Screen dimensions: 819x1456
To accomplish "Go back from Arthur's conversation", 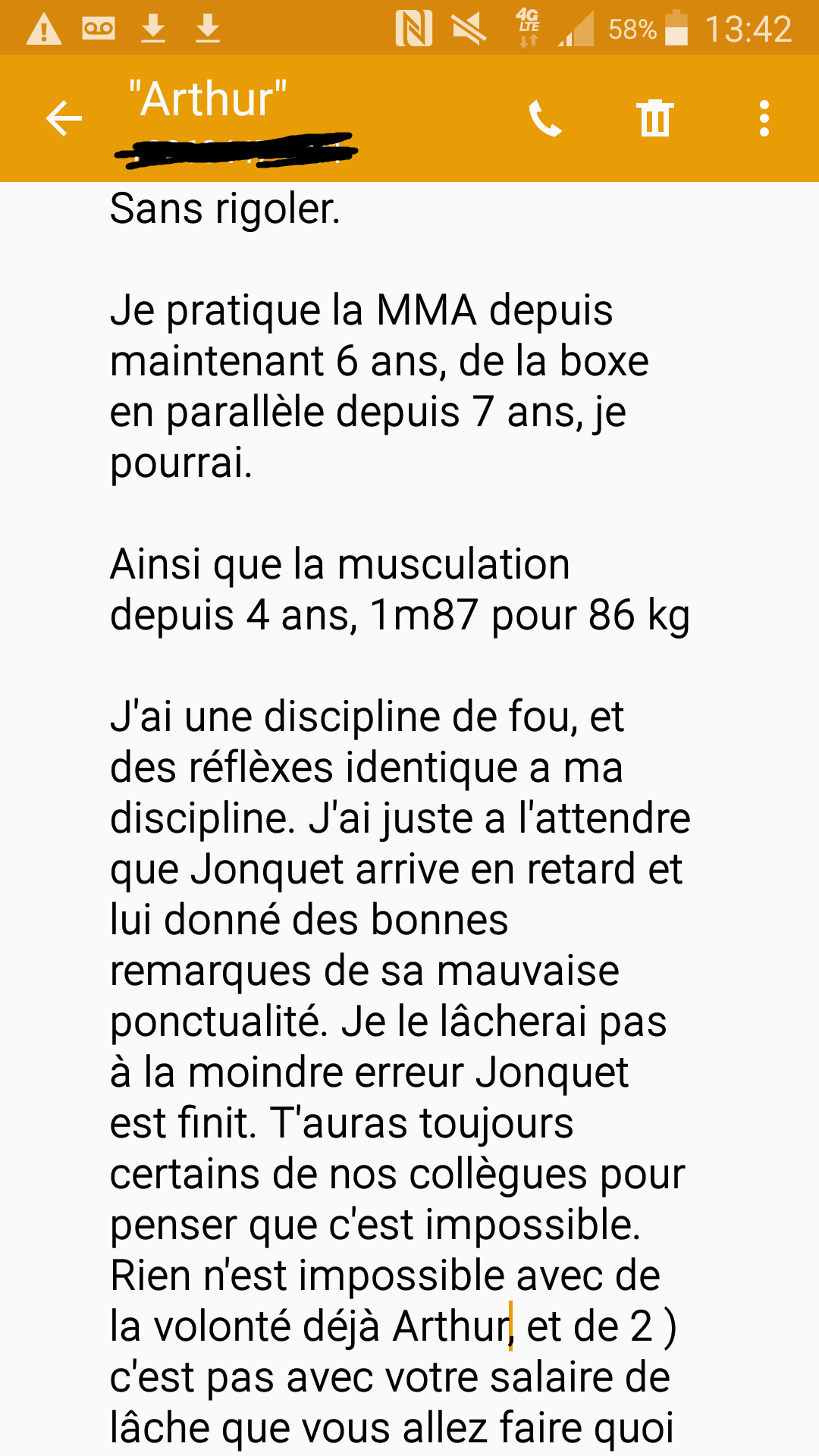I will 64,118.
